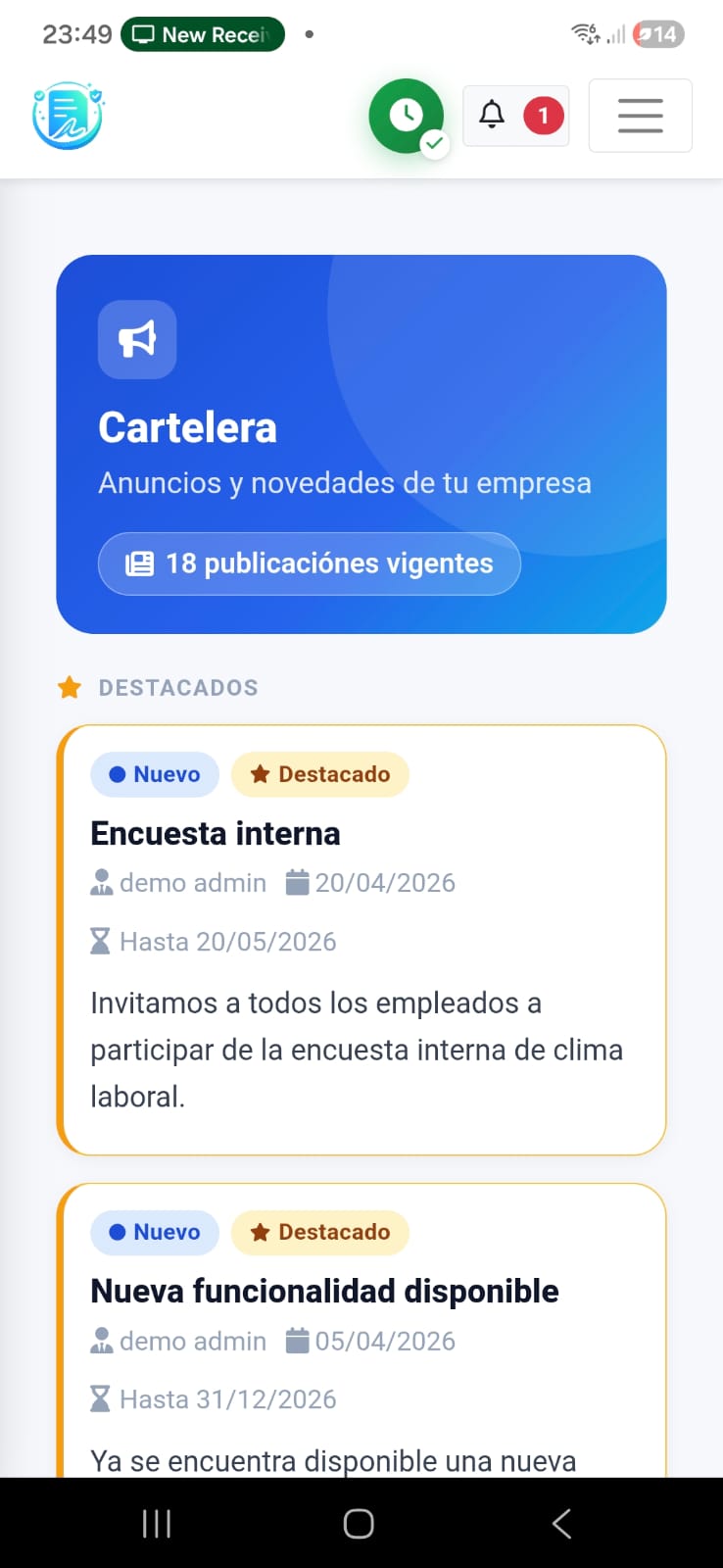Tap the Nuevo badge on Nueva funcionalidad disponible

tap(154, 1233)
